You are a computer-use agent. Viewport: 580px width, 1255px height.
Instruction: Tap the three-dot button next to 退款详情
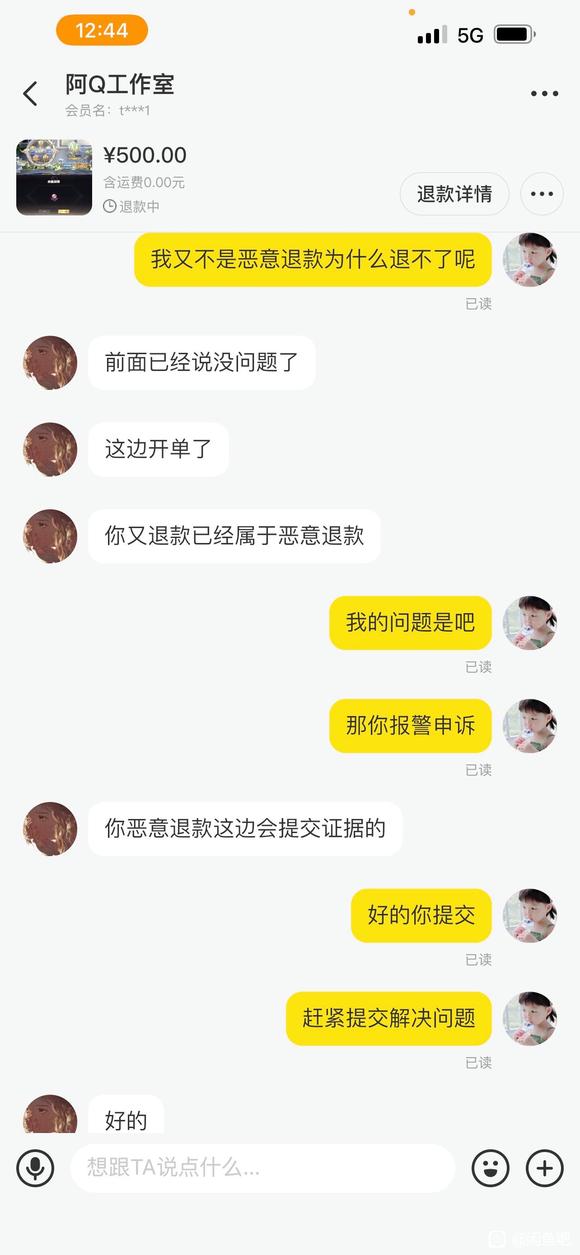pos(542,194)
